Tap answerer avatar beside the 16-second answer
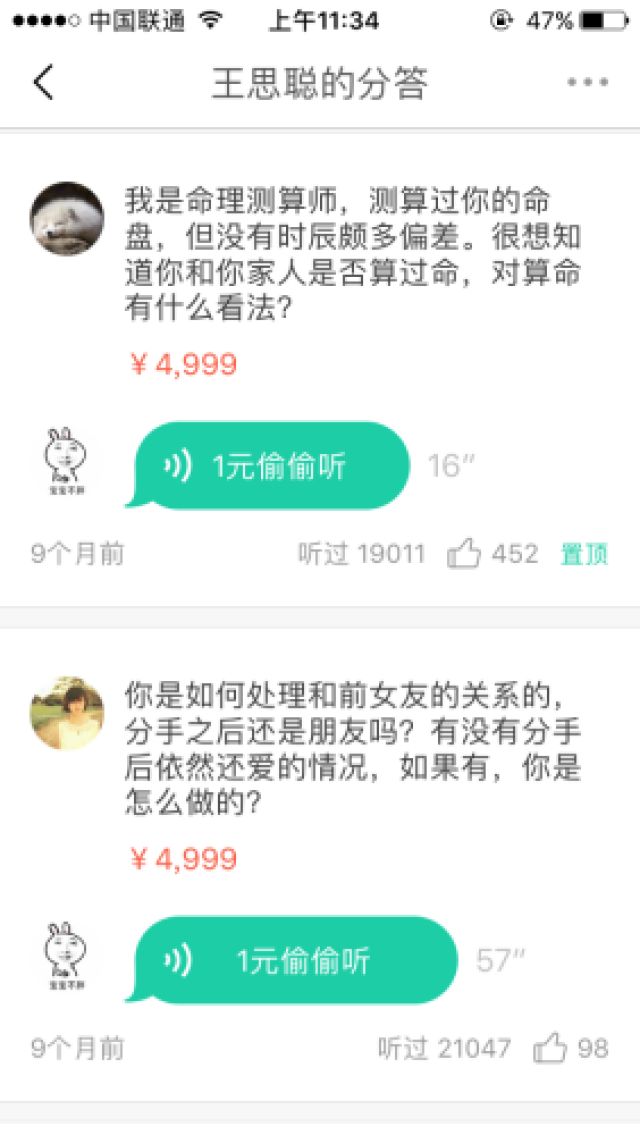The height and width of the screenshot is (1135, 640). (67, 462)
